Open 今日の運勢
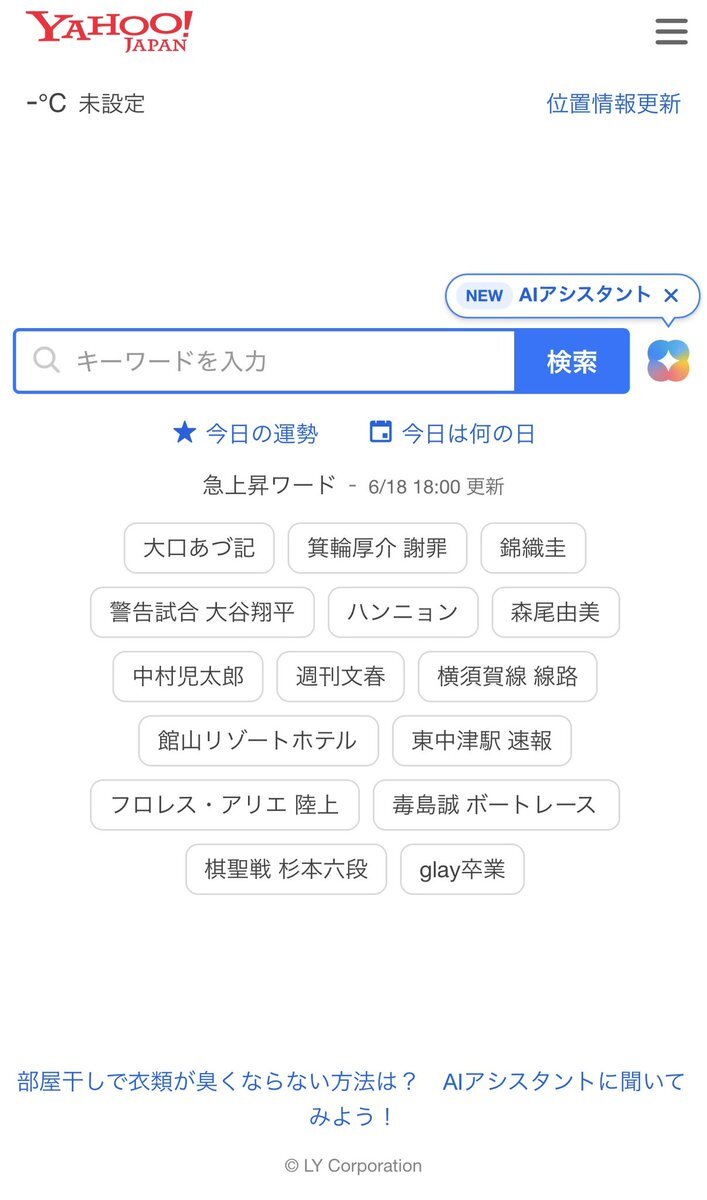Image resolution: width=707 pixels, height=1200 pixels. pyautogui.click(x=246, y=433)
